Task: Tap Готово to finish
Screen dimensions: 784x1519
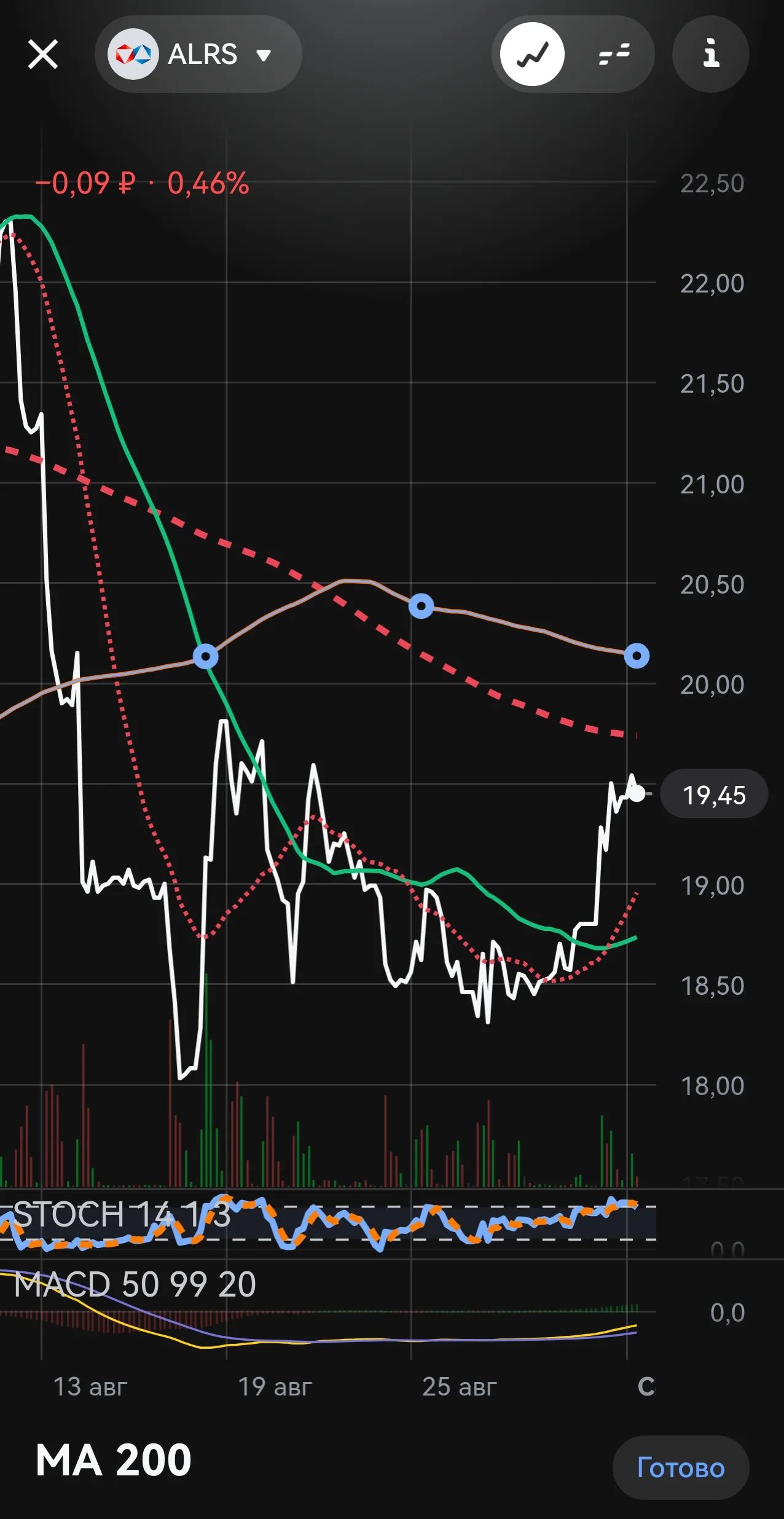Action: 681,1468
